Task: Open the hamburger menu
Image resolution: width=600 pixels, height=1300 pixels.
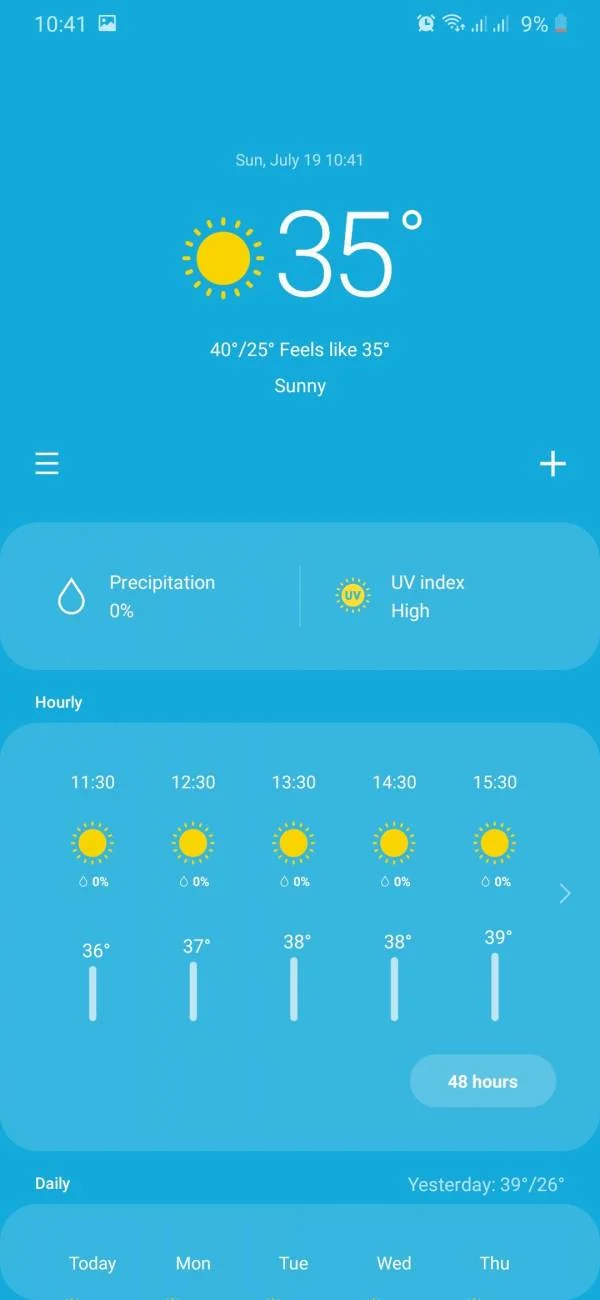Action: click(47, 464)
